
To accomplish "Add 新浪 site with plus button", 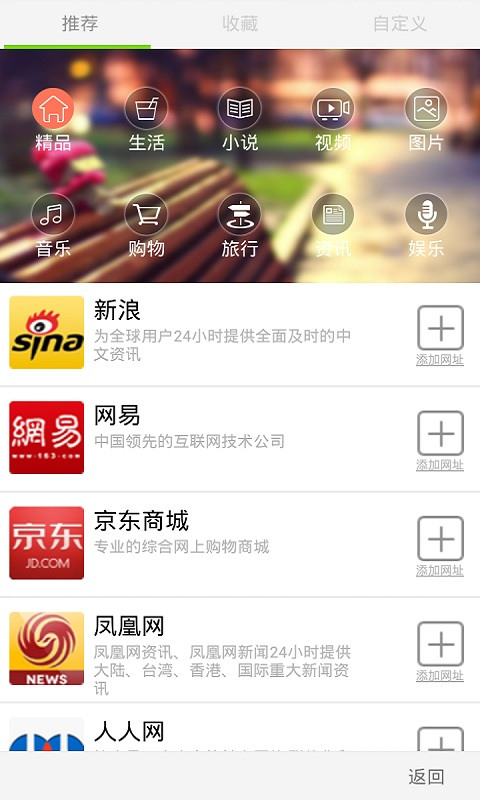I will (x=440, y=335).
